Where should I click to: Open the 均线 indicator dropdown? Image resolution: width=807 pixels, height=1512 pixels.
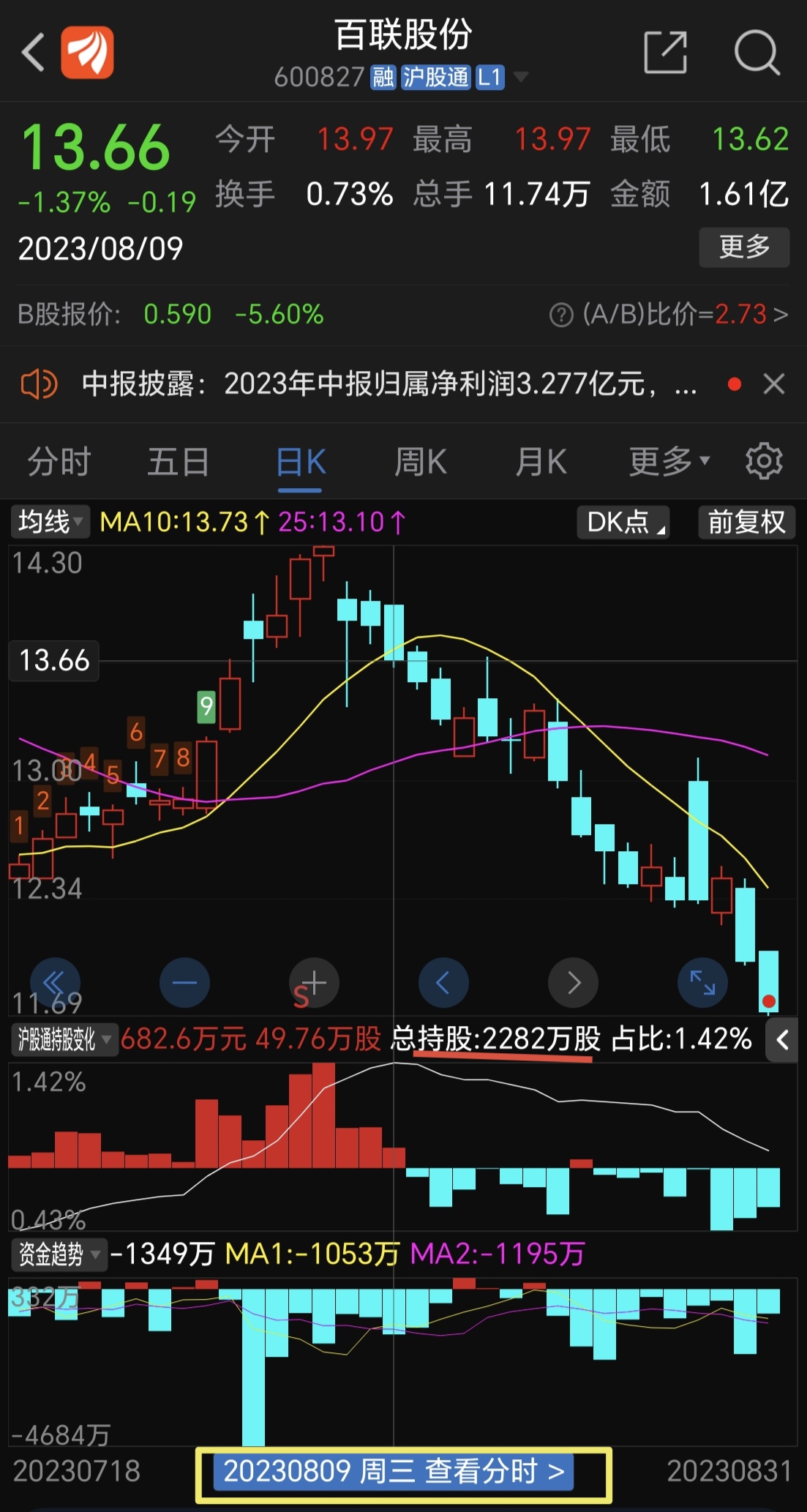(x=50, y=522)
